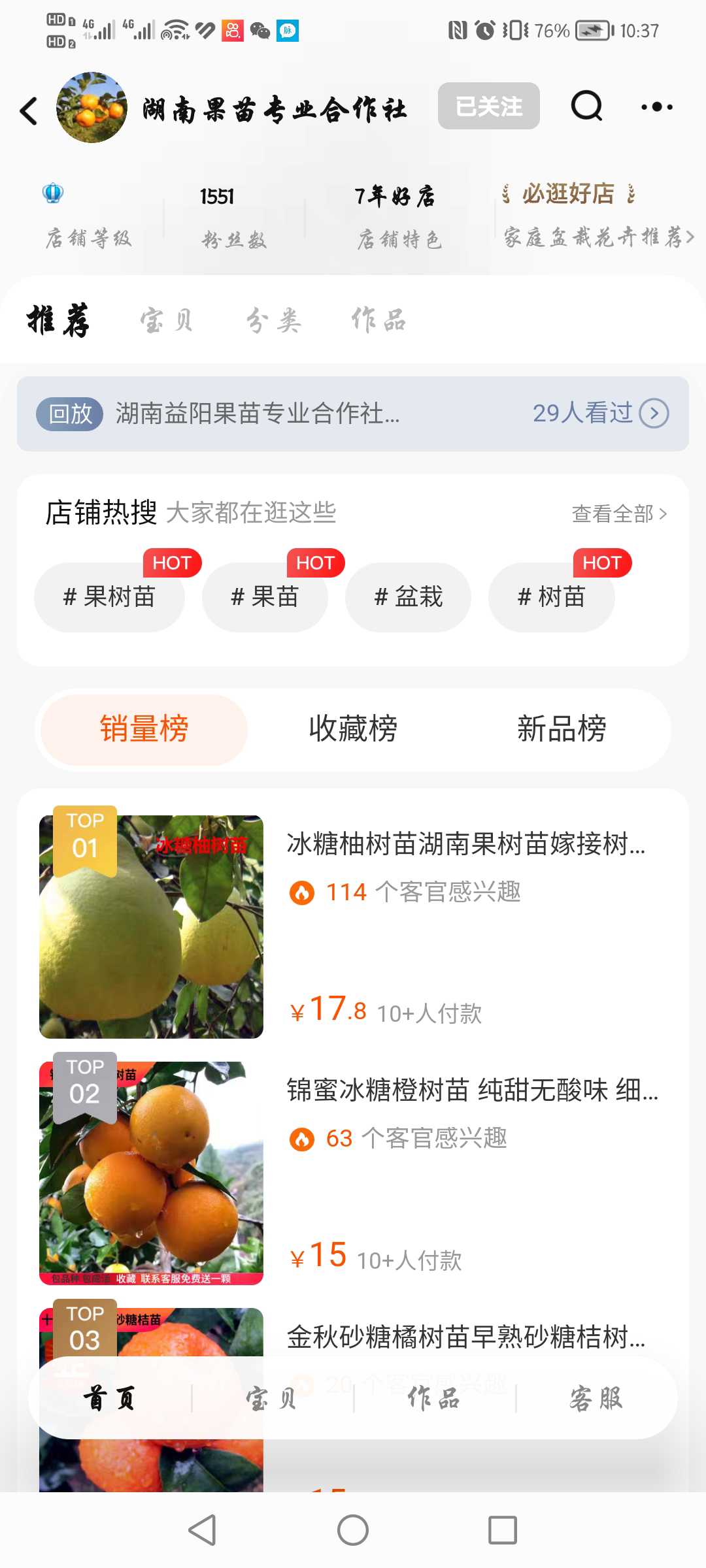Switch to the 收藏榜 ranking
This screenshot has height=1568, width=706.
point(353,729)
